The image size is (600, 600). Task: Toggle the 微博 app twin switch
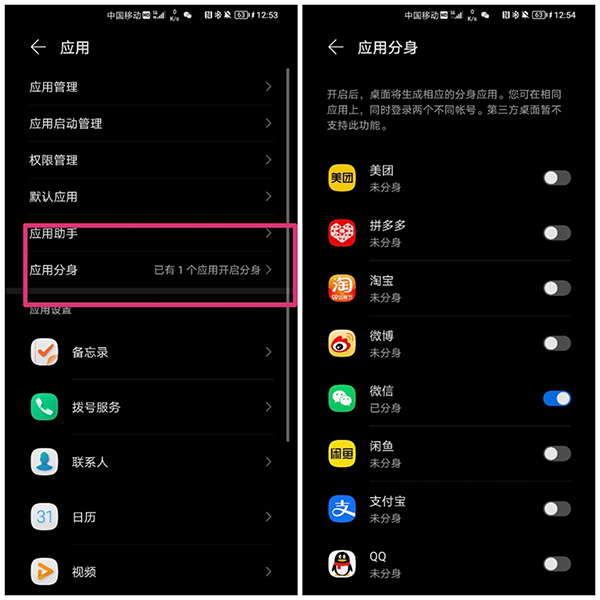pos(556,343)
